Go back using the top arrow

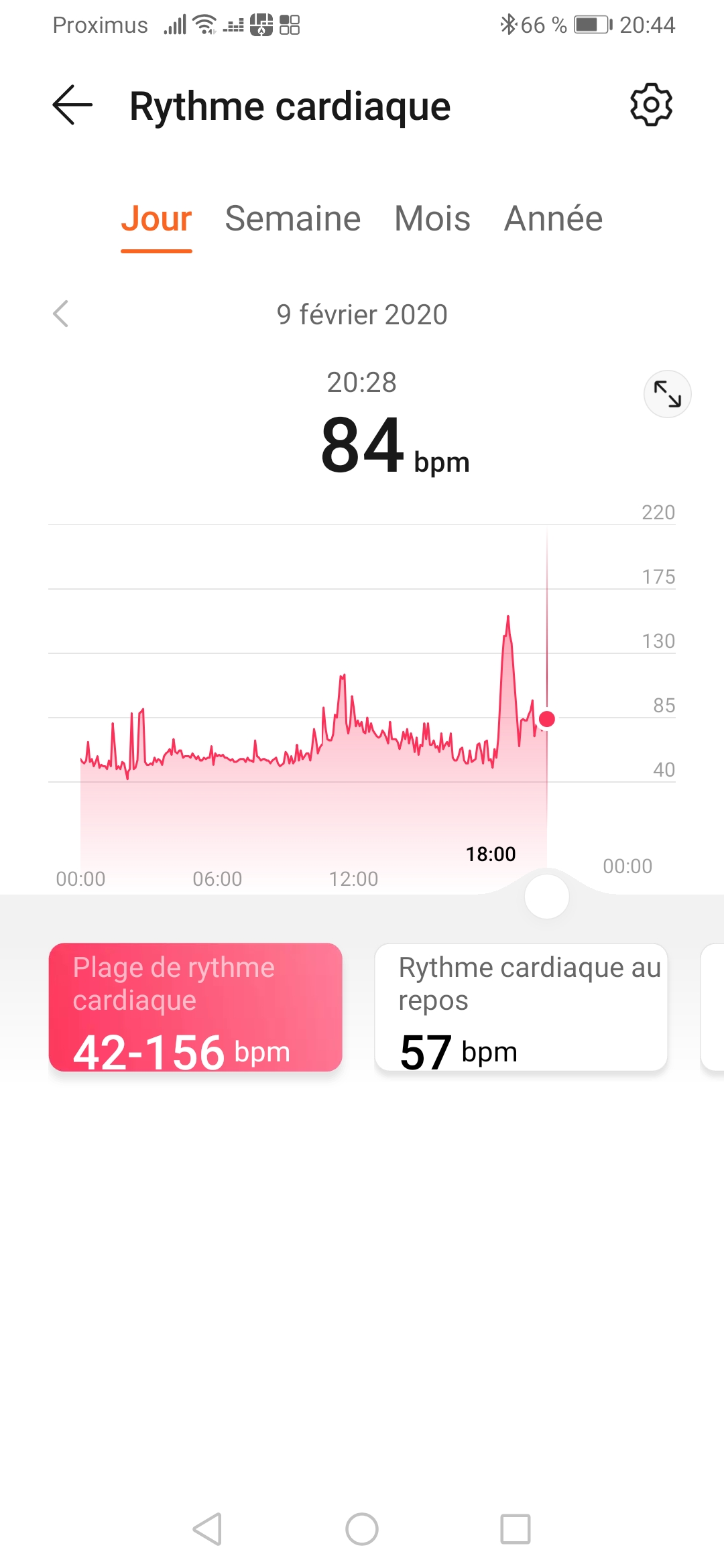pyautogui.click(x=72, y=105)
